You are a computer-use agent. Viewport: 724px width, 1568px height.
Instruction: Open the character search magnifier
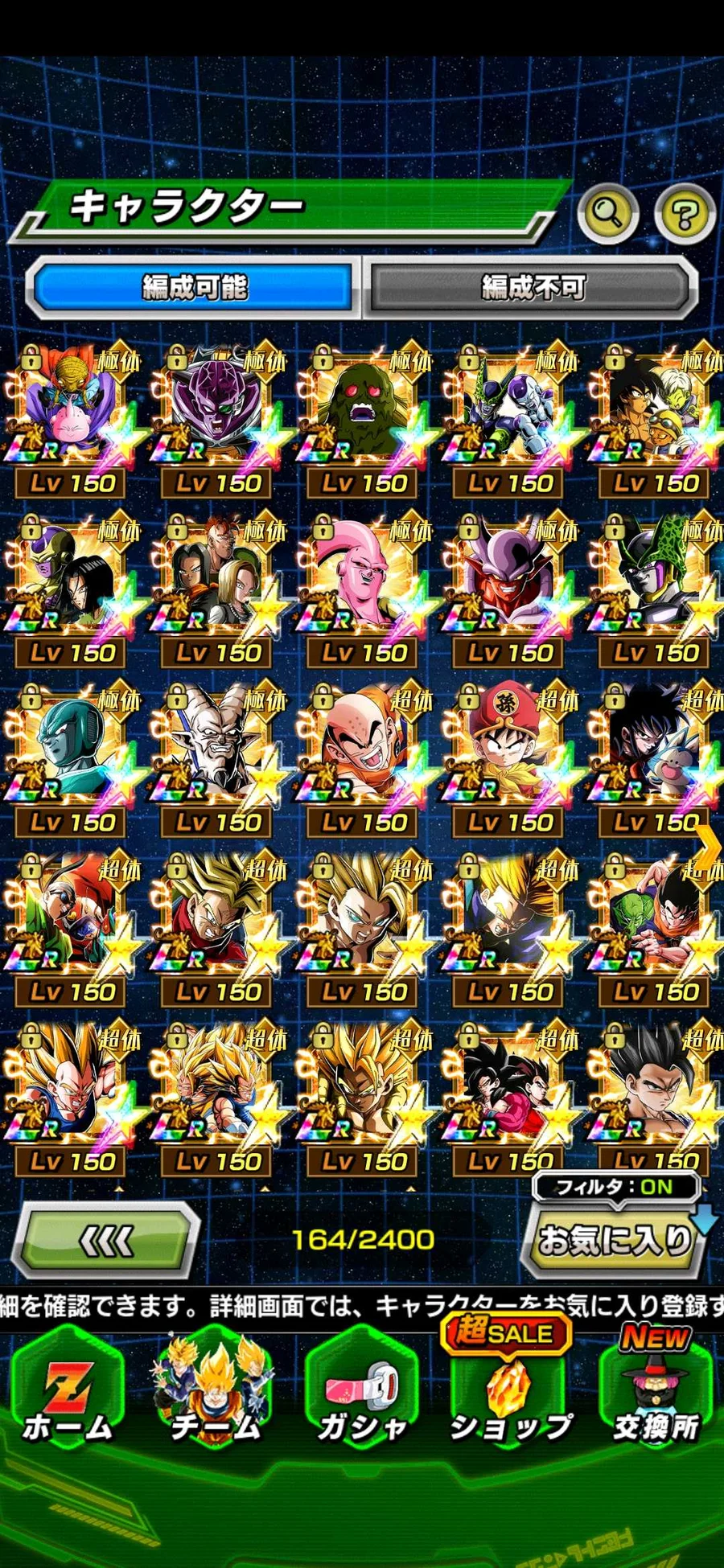coord(607,213)
